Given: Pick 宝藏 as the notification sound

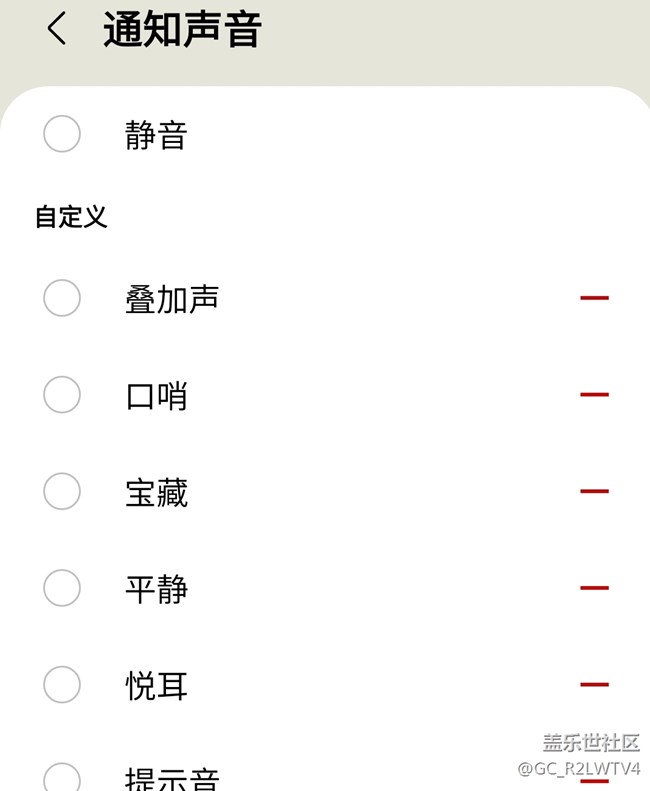Looking at the screenshot, I should coord(62,492).
